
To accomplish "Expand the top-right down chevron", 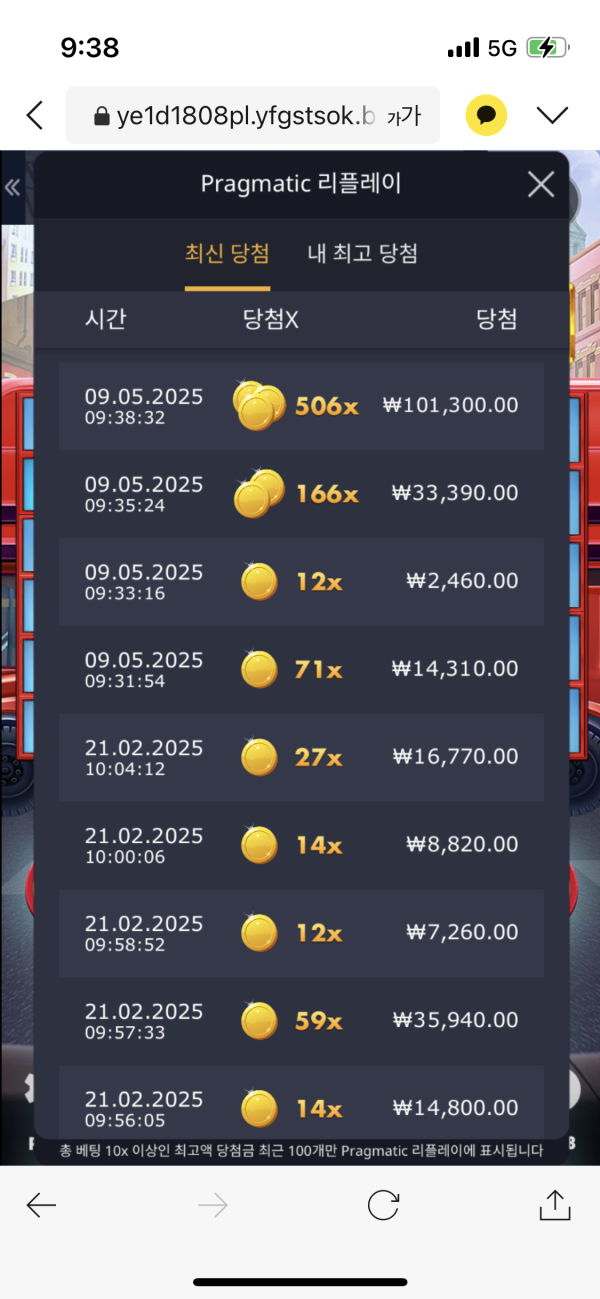I will click(x=552, y=116).
